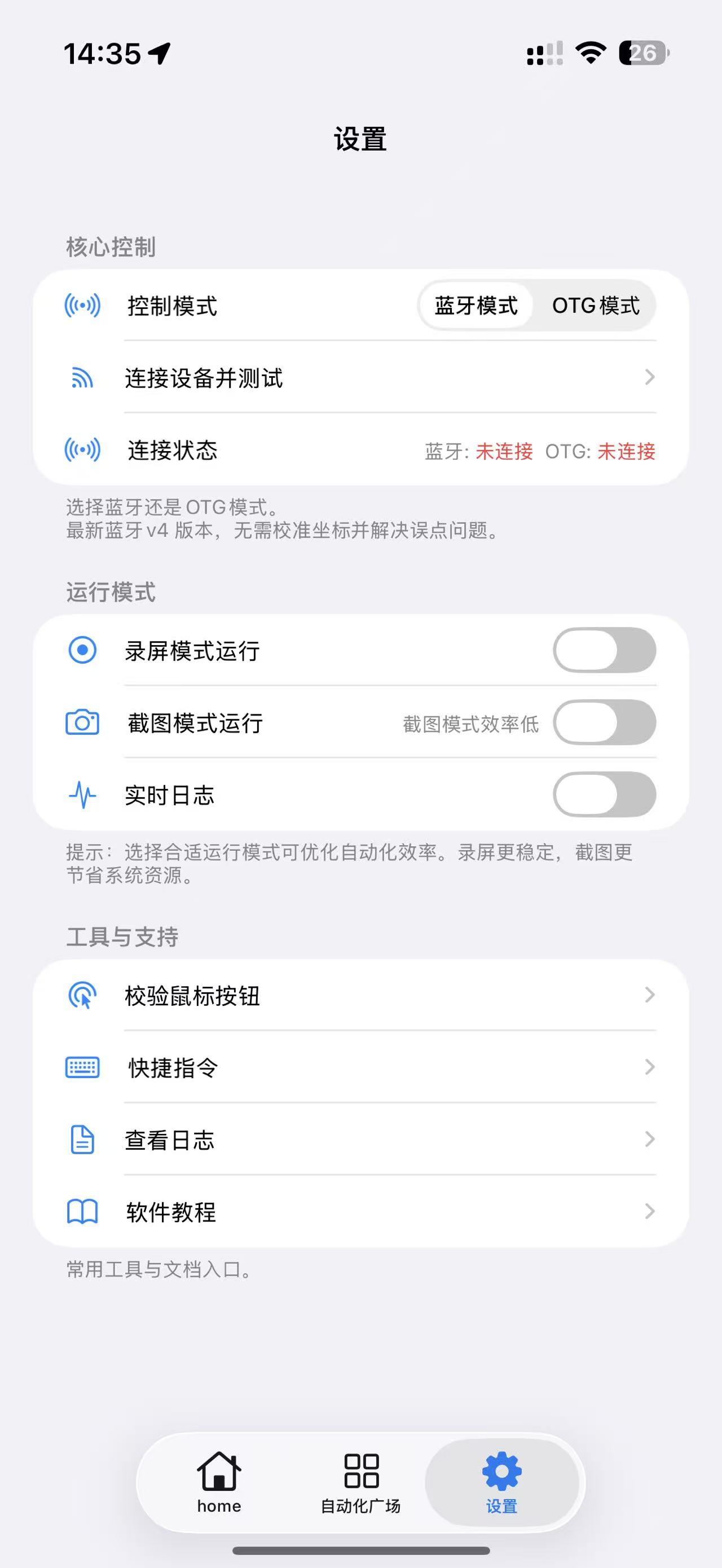
Task: Click the waveform icon for 实时日志
Action: pos(83,794)
